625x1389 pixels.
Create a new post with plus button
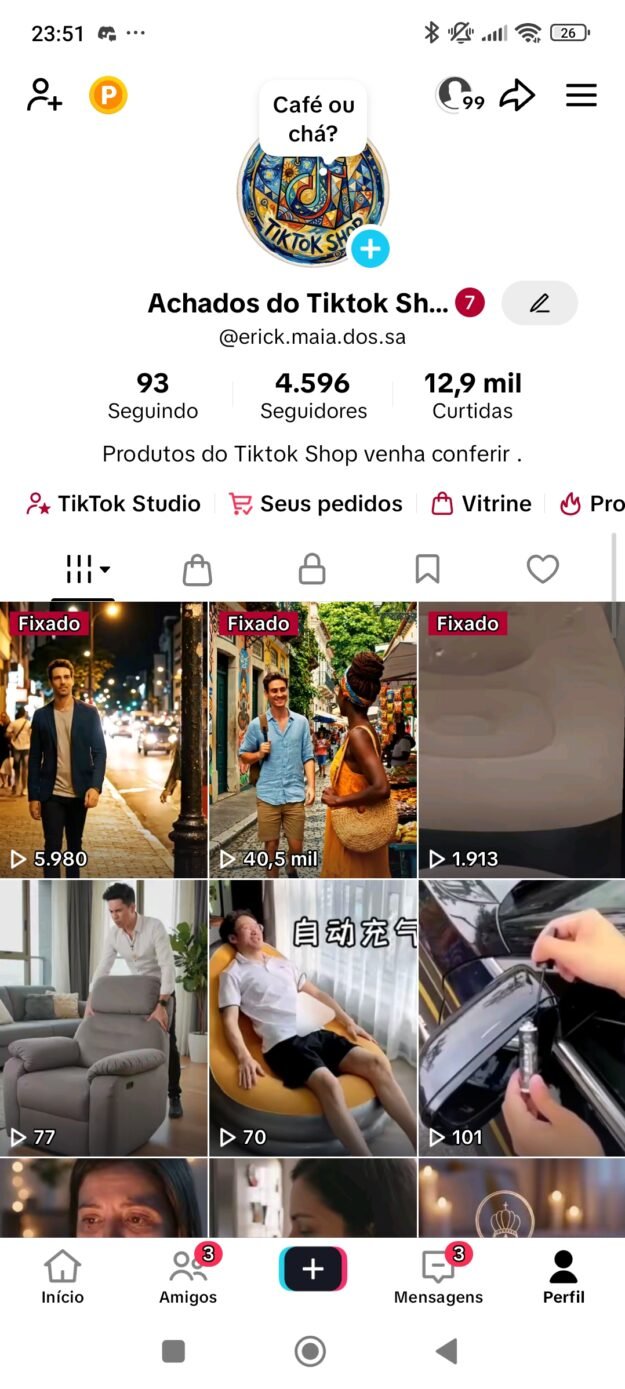click(x=313, y=1269)
